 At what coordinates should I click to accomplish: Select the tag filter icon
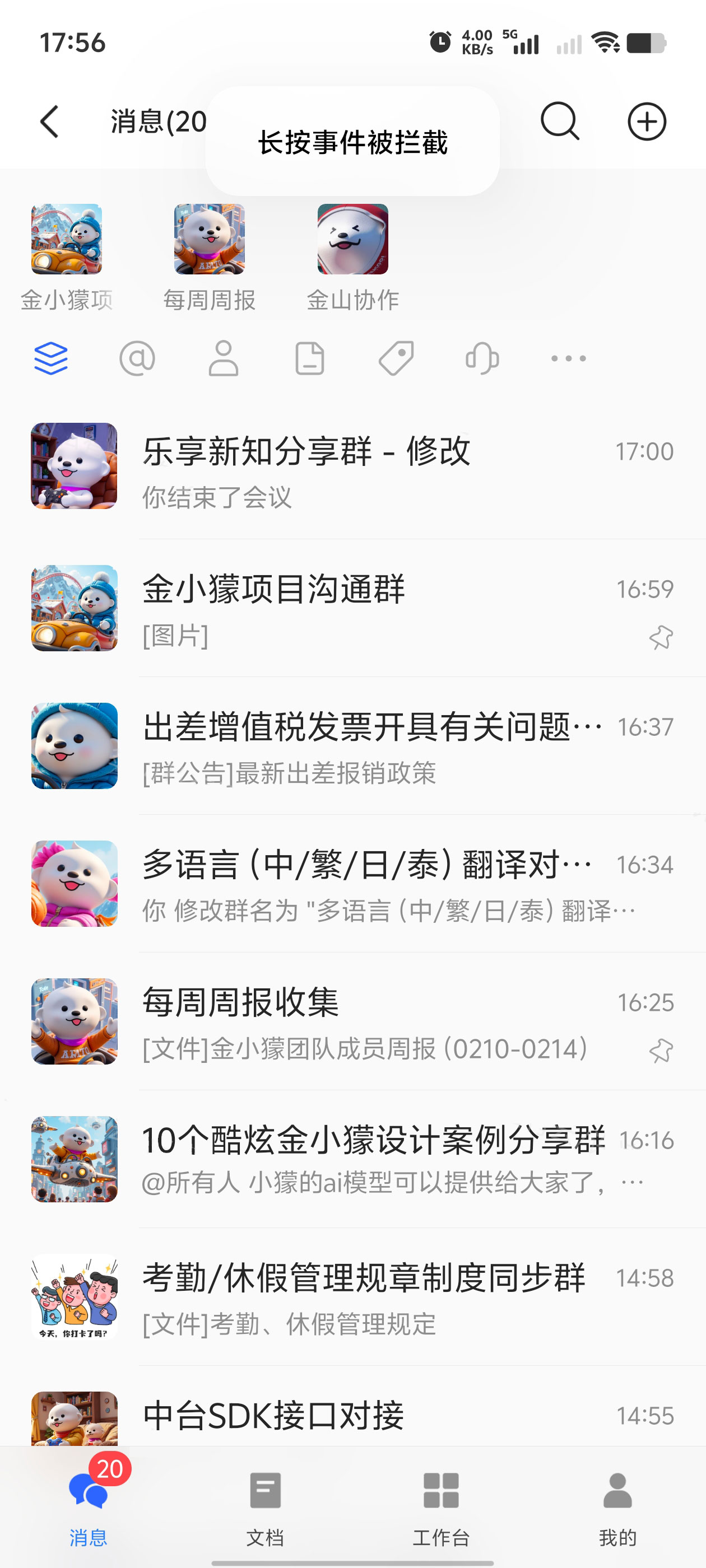pos(396,358)
